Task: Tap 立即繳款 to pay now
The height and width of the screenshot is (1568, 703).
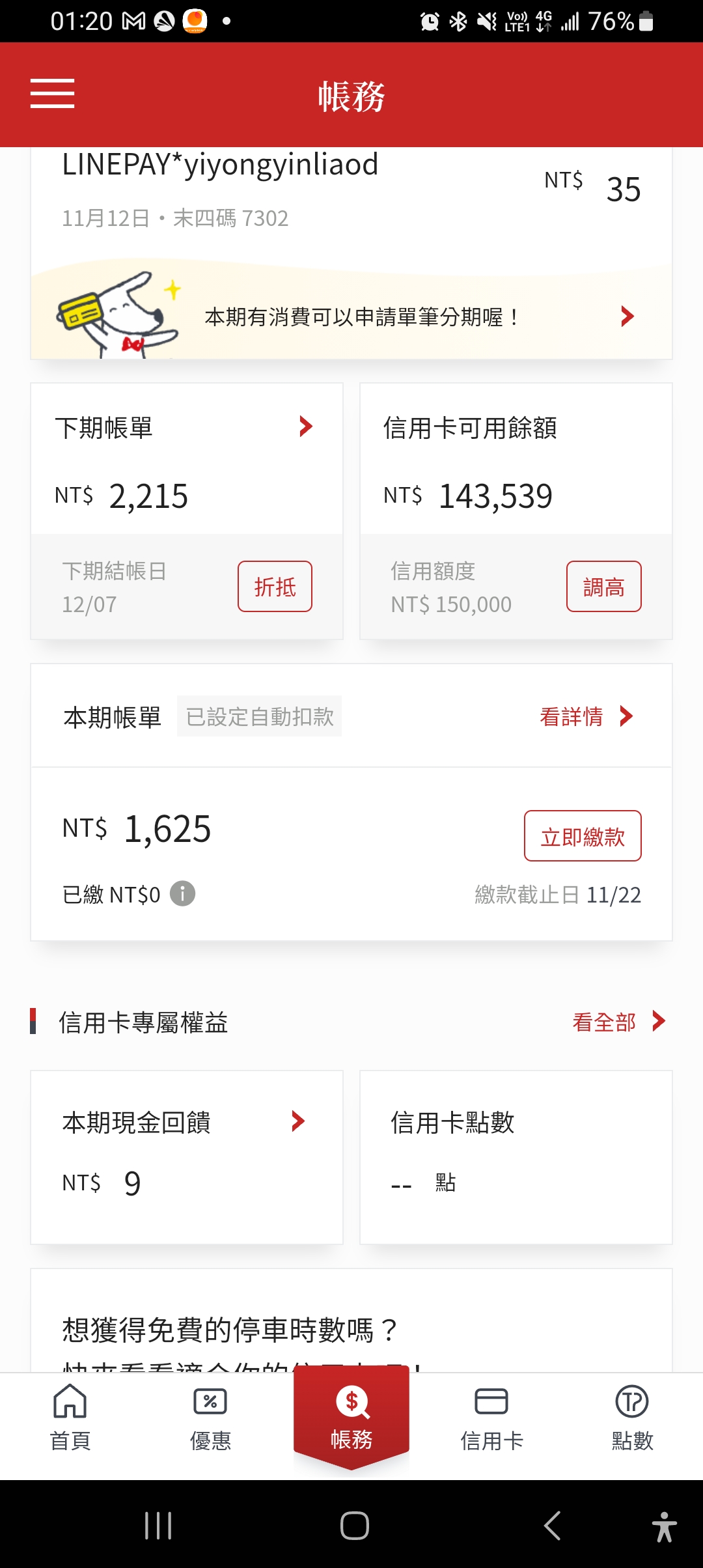Action: (x=583, y=836)
